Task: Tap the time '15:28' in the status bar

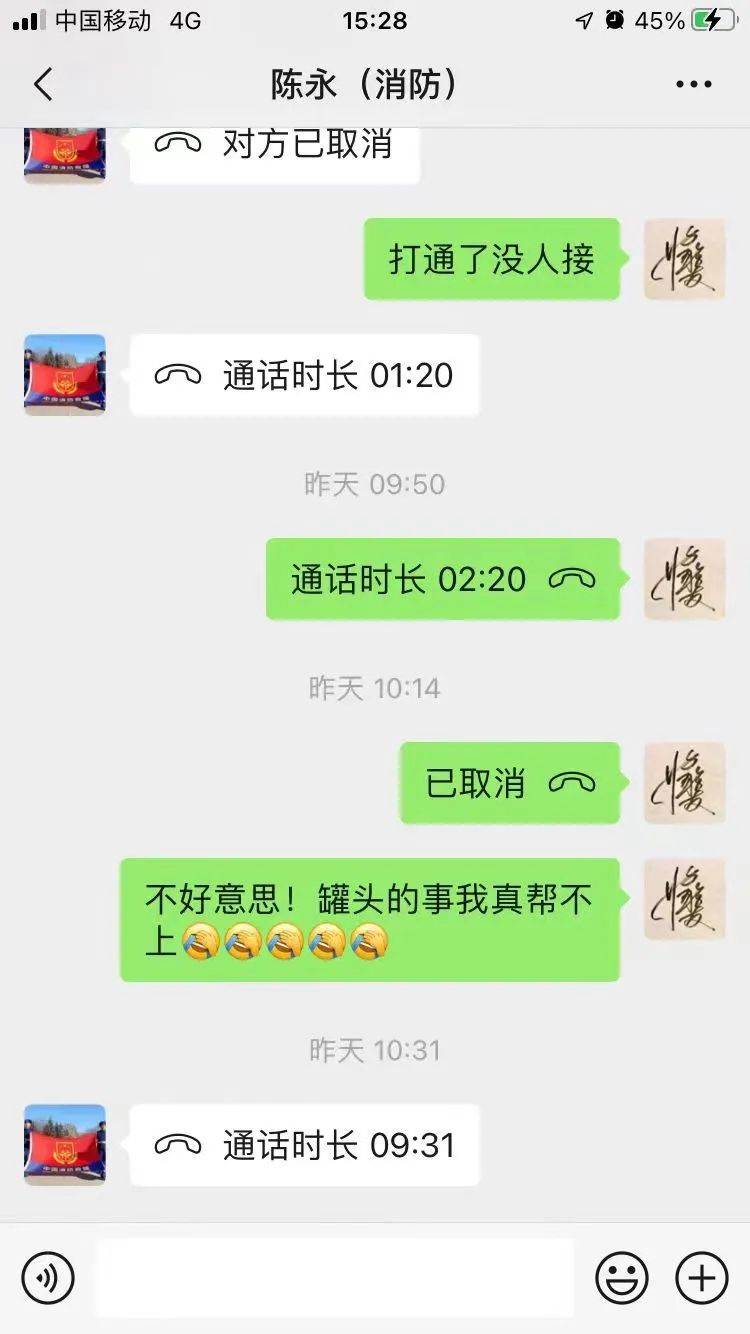Action: (375, 20)
